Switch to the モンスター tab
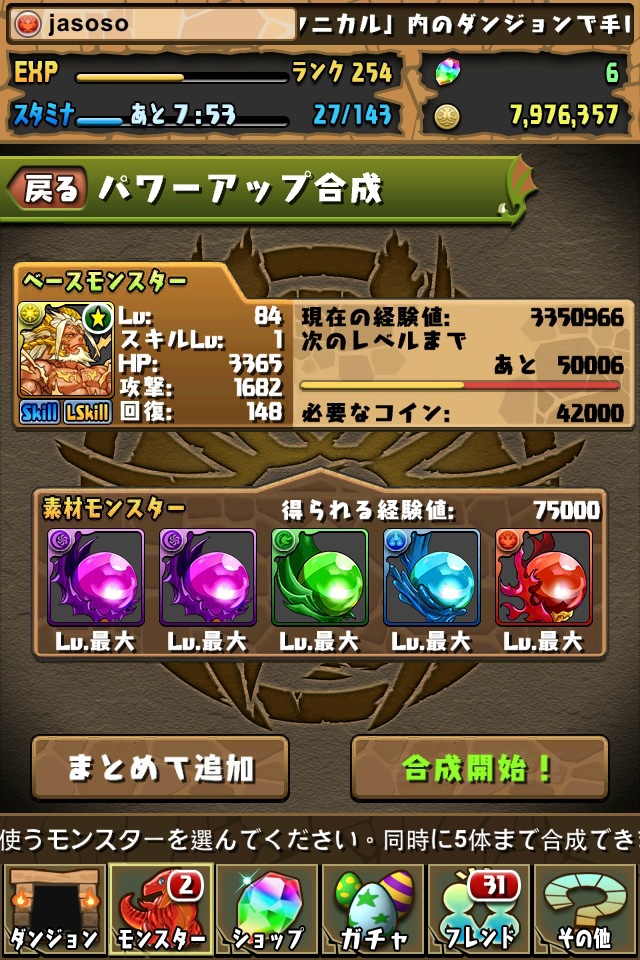Viewport: 640px width, 960px height. point(160,910)
